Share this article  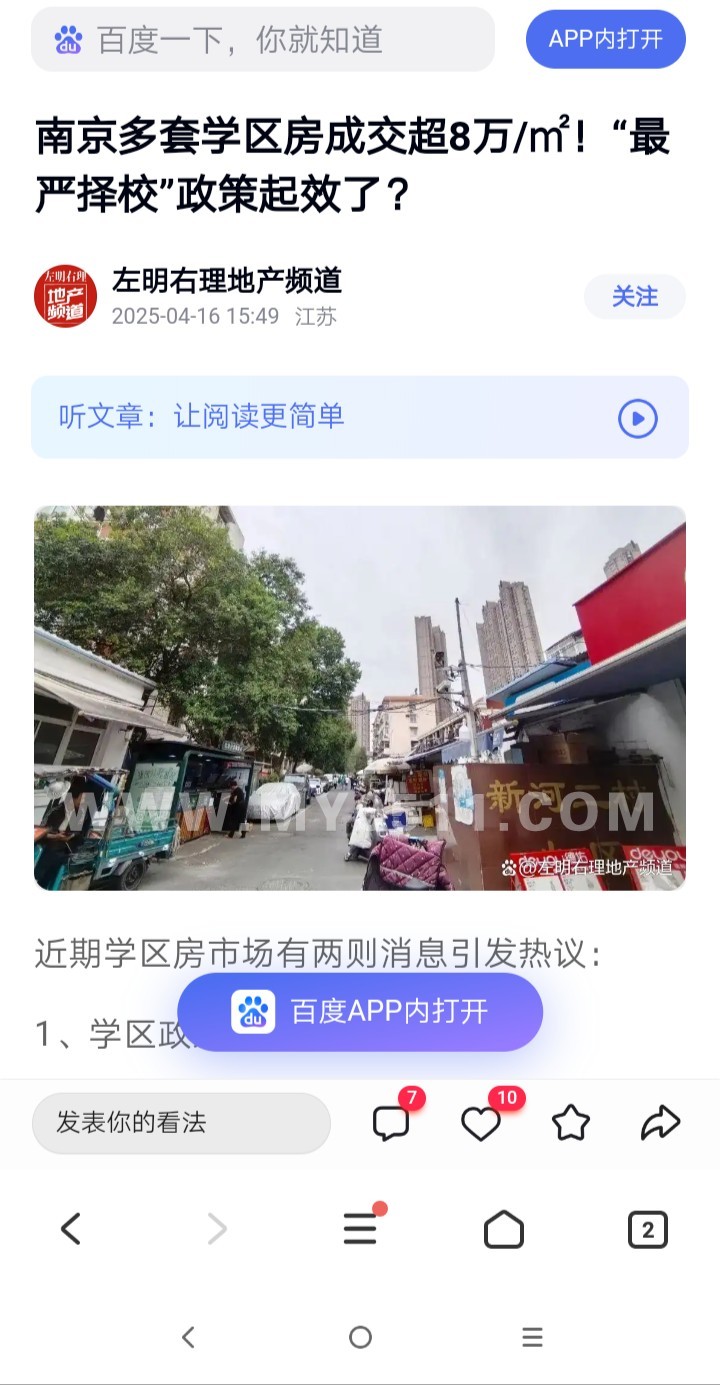[x=660, y=1123]
